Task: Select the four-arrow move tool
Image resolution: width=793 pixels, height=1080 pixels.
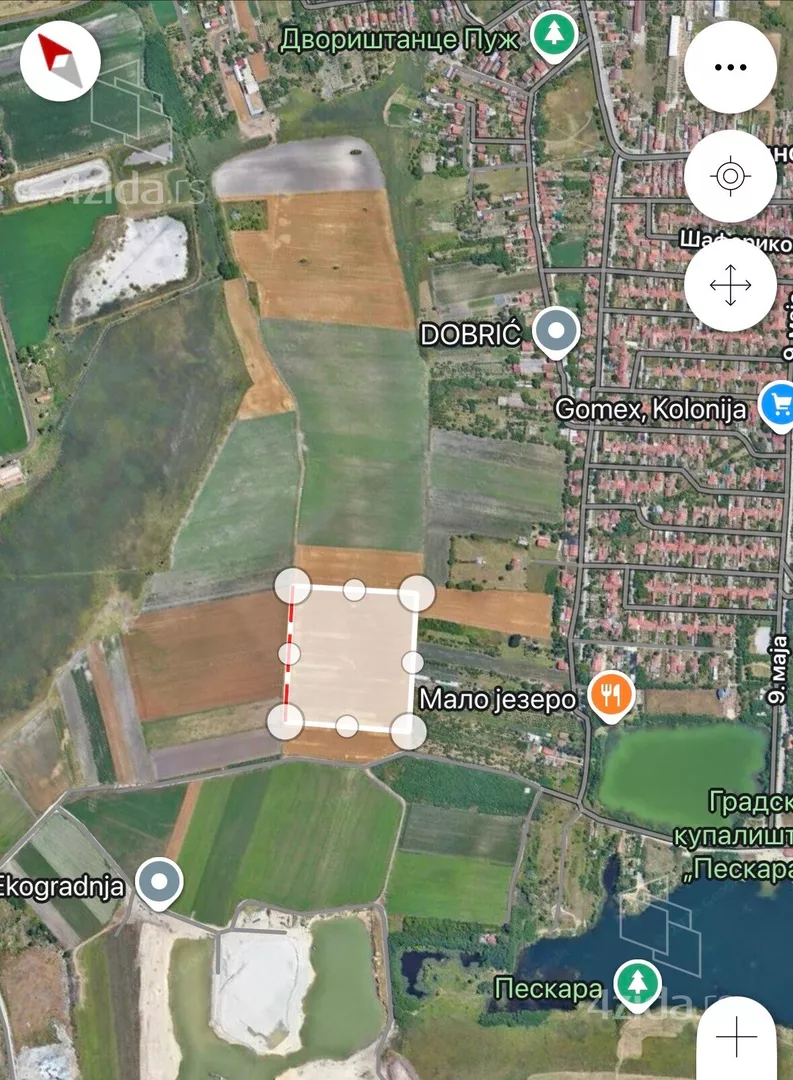Action: [x=730, y=285]
